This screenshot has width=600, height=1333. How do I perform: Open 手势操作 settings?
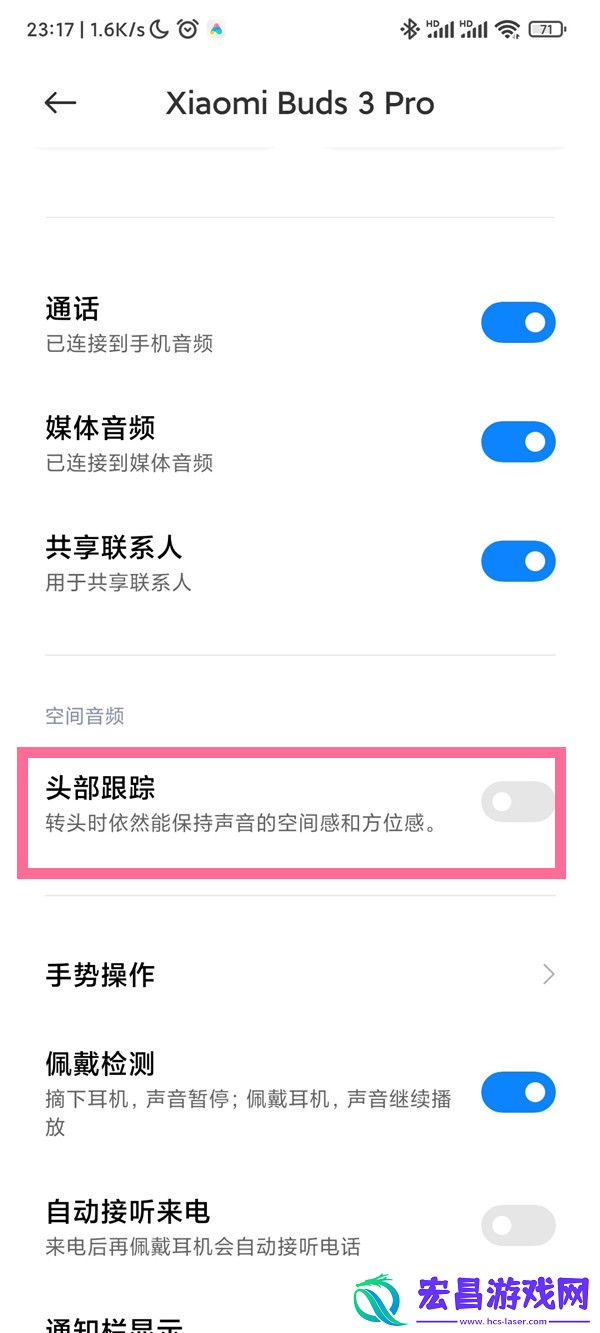point(300,974)
